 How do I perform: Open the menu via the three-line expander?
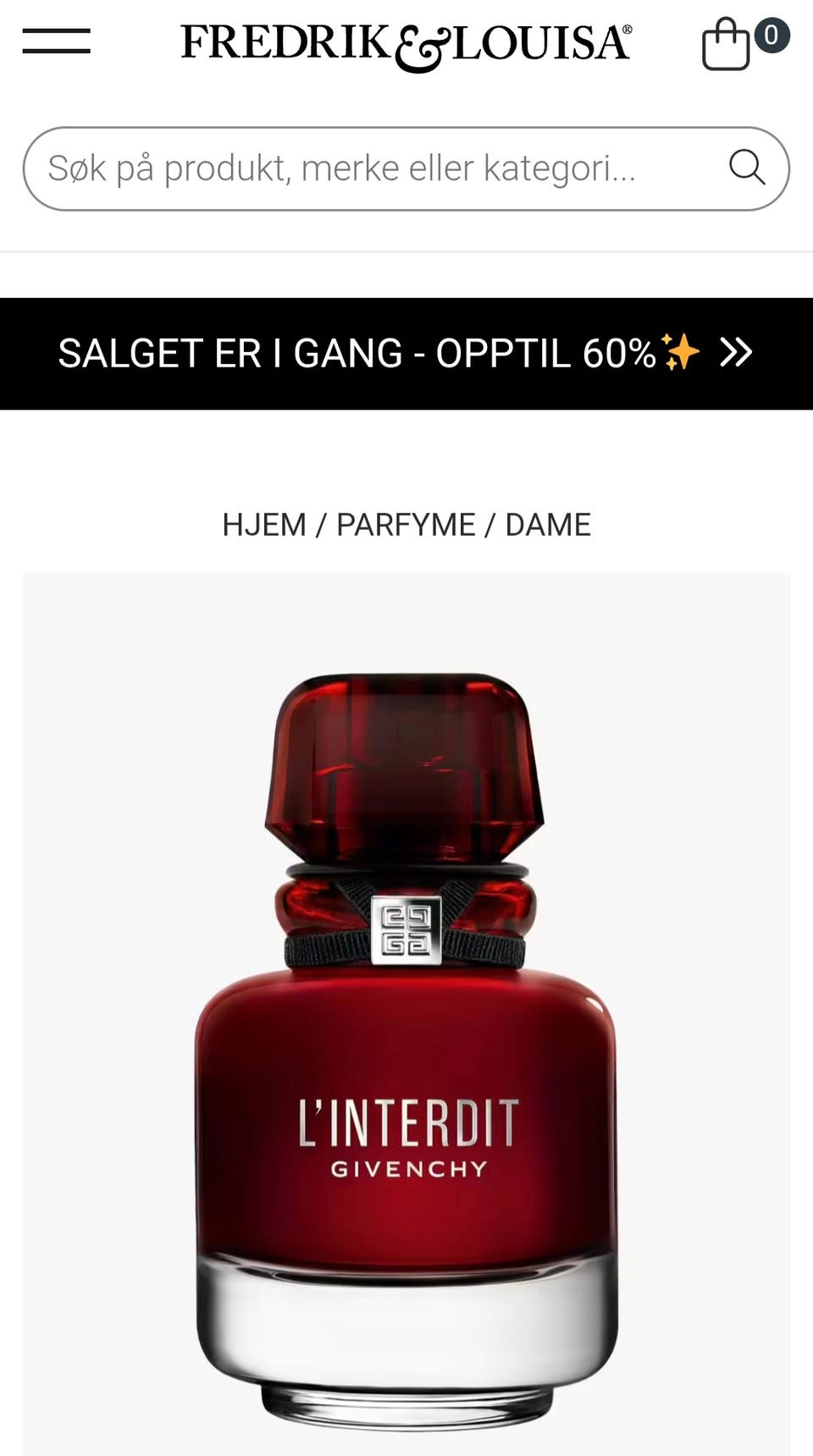tap(58, 41)
